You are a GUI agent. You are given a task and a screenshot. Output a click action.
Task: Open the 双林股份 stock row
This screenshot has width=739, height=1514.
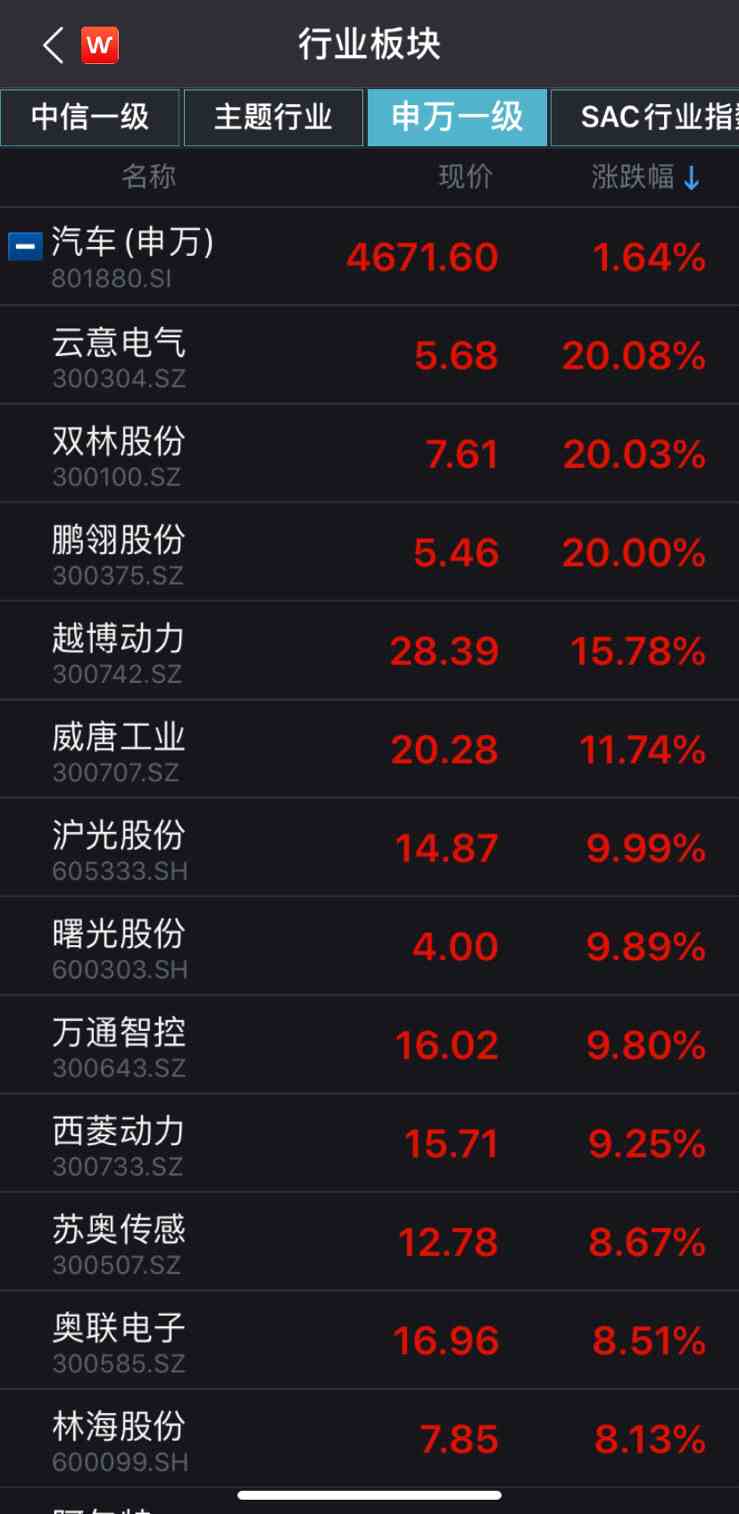point(369,454)
